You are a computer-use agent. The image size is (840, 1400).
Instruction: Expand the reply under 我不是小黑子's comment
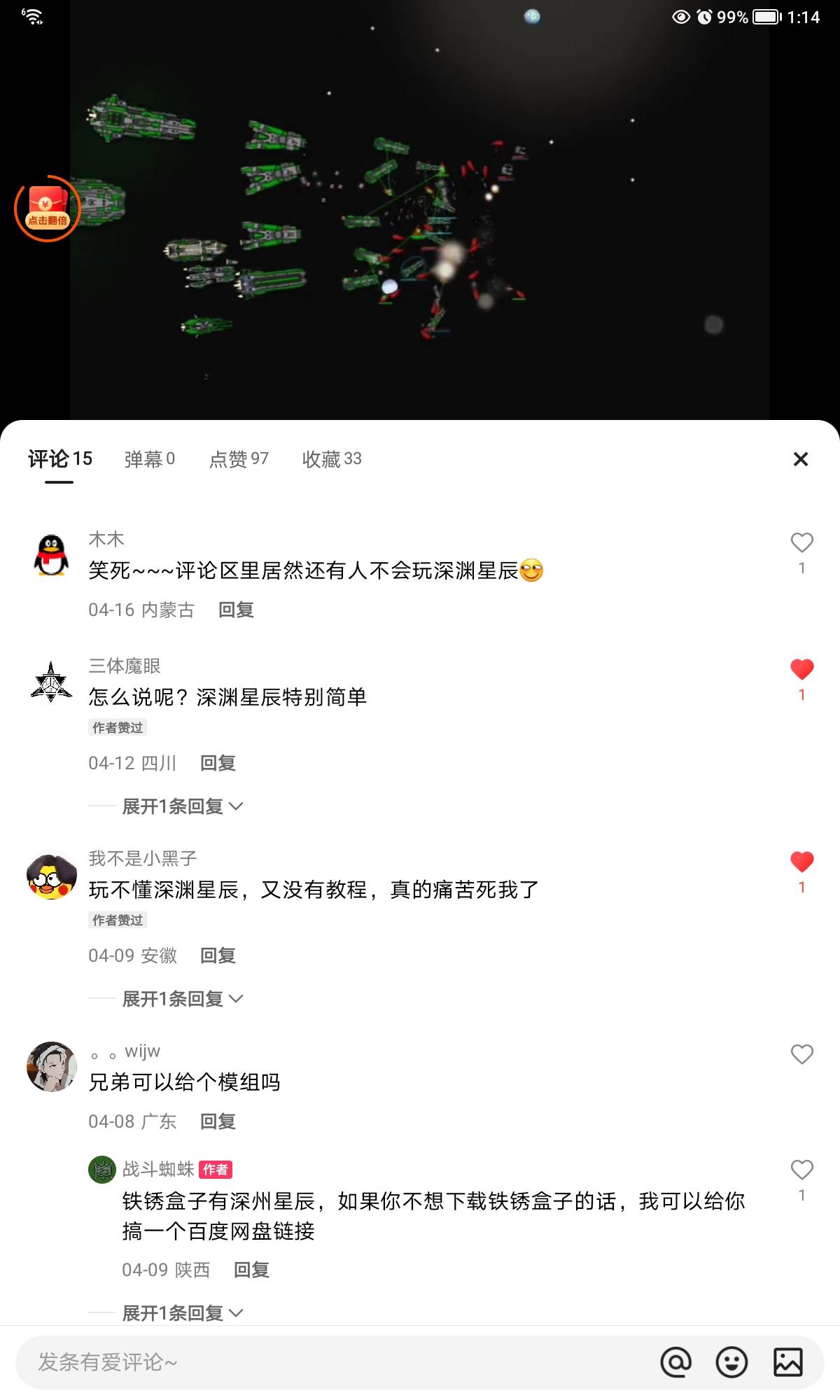[x=182, y=999]
